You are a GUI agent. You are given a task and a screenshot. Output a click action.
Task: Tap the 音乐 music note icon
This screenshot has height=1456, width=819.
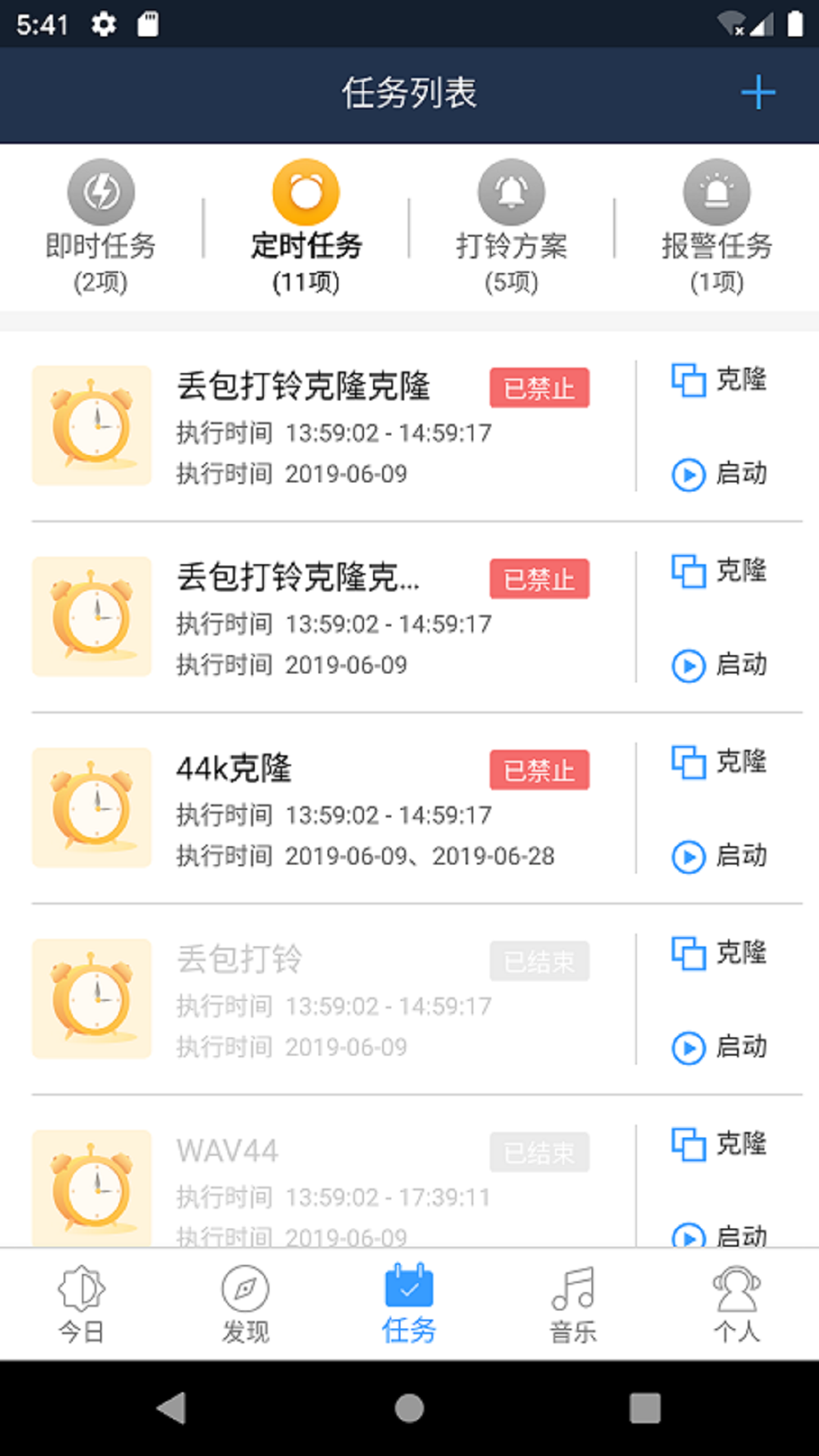tap(573, 1292)
